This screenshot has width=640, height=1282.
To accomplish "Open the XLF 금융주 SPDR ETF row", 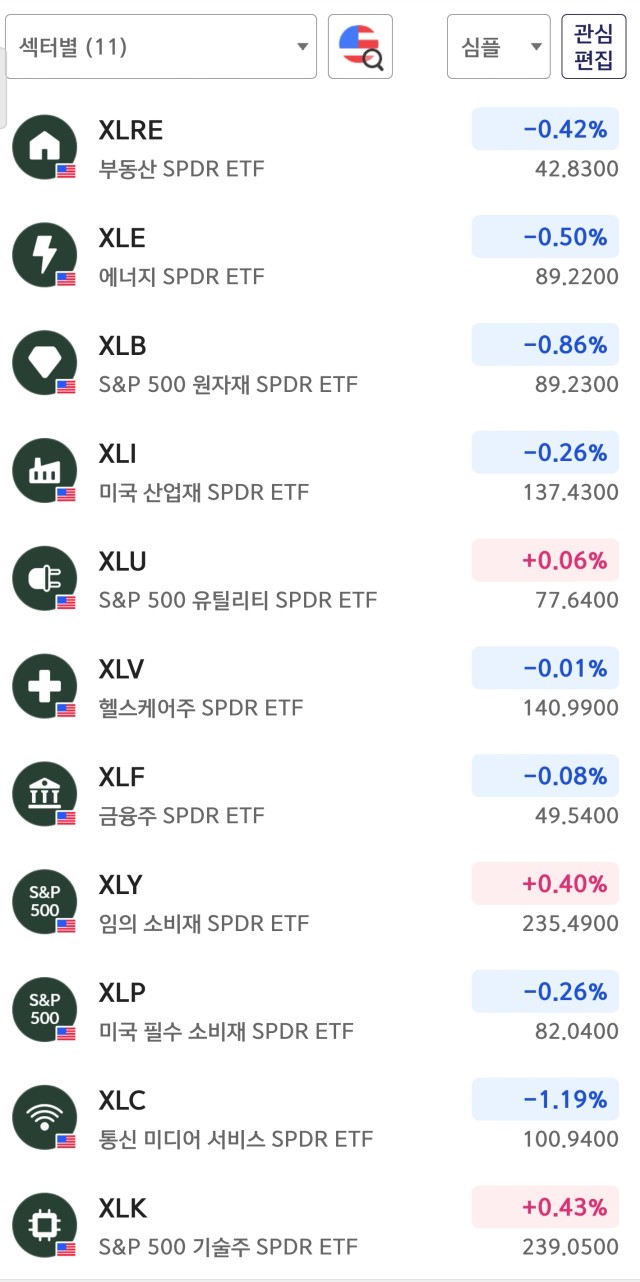I will [320, 796].
